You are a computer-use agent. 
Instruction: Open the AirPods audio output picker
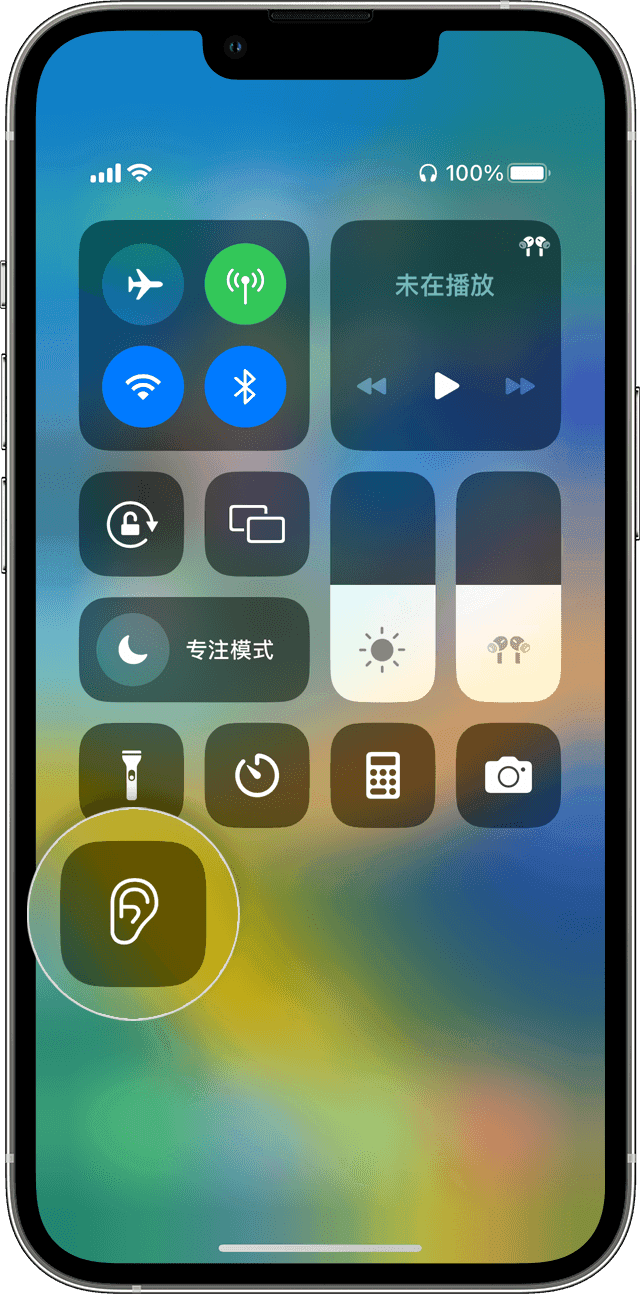pyautogui.click(x=534, y=247)
